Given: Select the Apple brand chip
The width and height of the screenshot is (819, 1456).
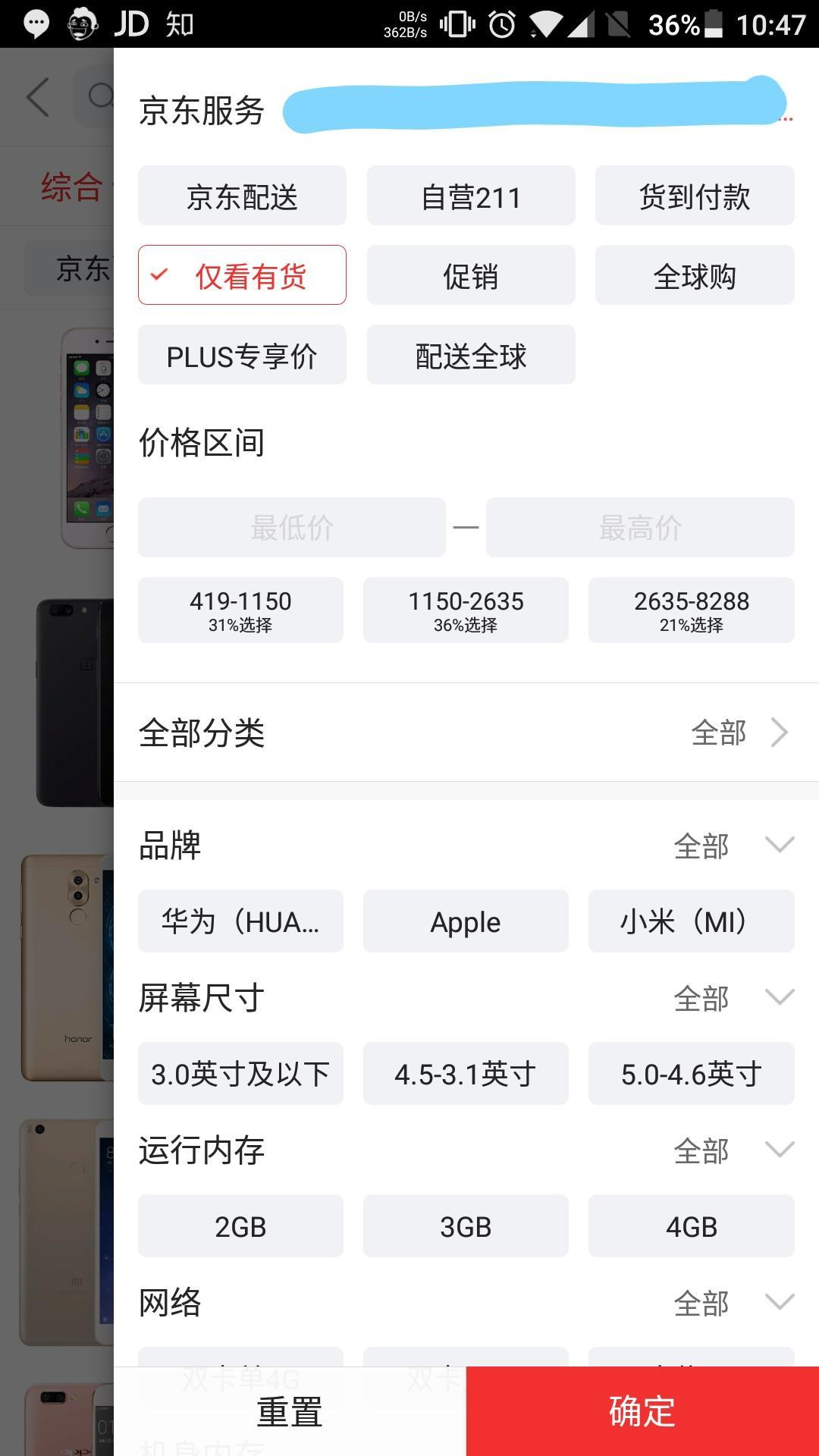Looking at the screenshot, I should pyautogui.click(x=466, y=921).
